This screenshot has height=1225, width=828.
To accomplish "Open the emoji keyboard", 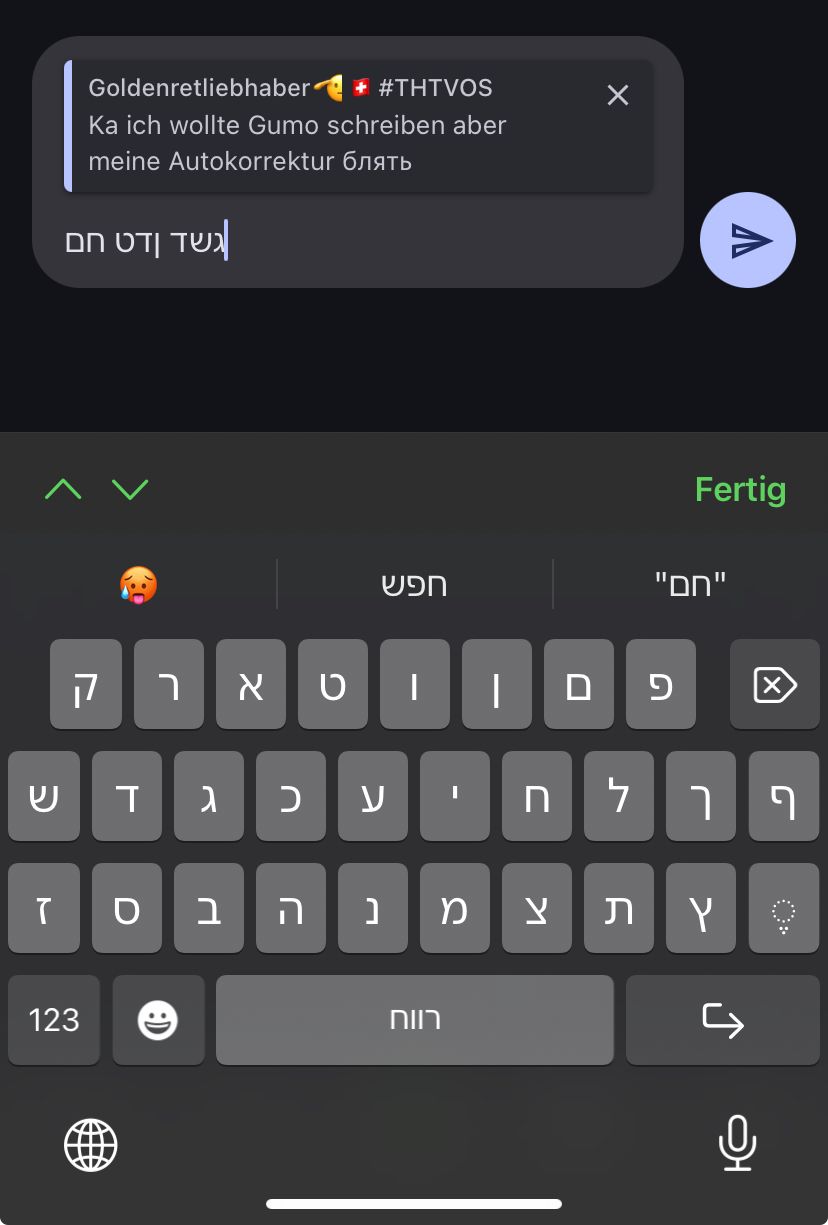I will point(158,1020).
